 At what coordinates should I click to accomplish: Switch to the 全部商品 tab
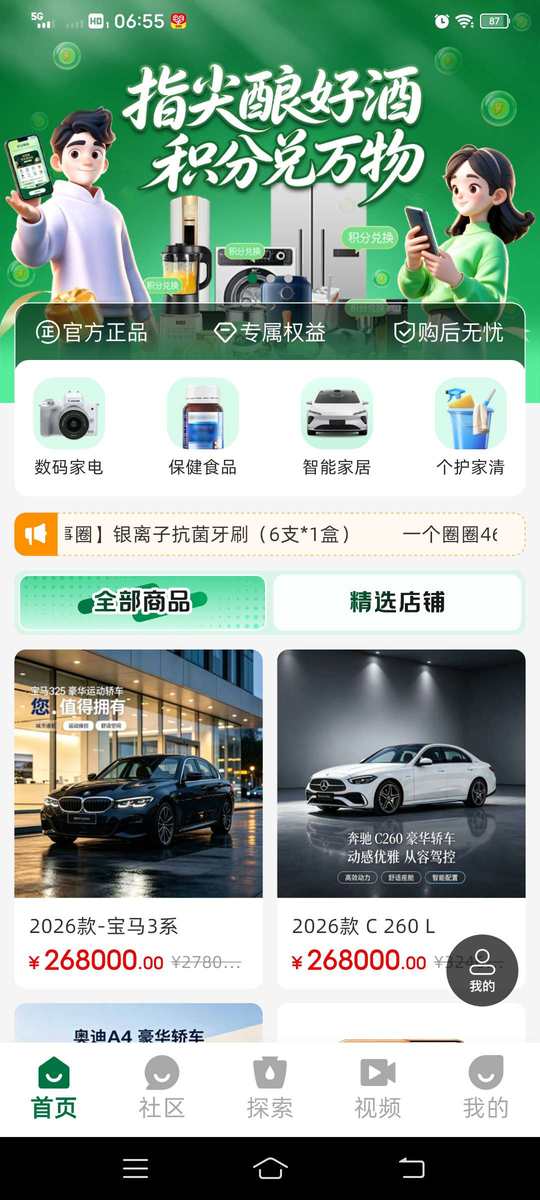pyautogui.click(x=142, y=602)
